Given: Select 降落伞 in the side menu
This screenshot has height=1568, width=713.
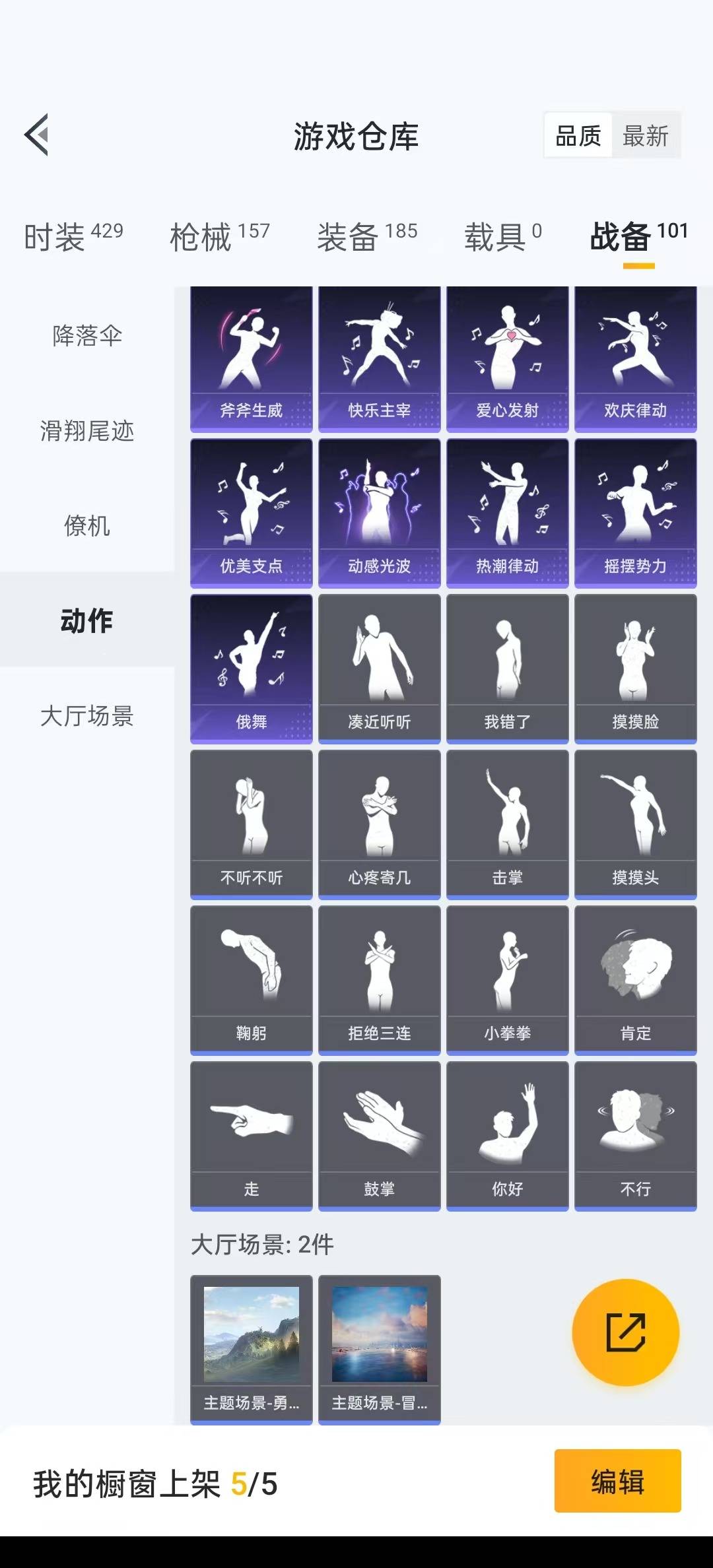Looking at the screenshot, I should pyautogui.click(x=87, y=336).
